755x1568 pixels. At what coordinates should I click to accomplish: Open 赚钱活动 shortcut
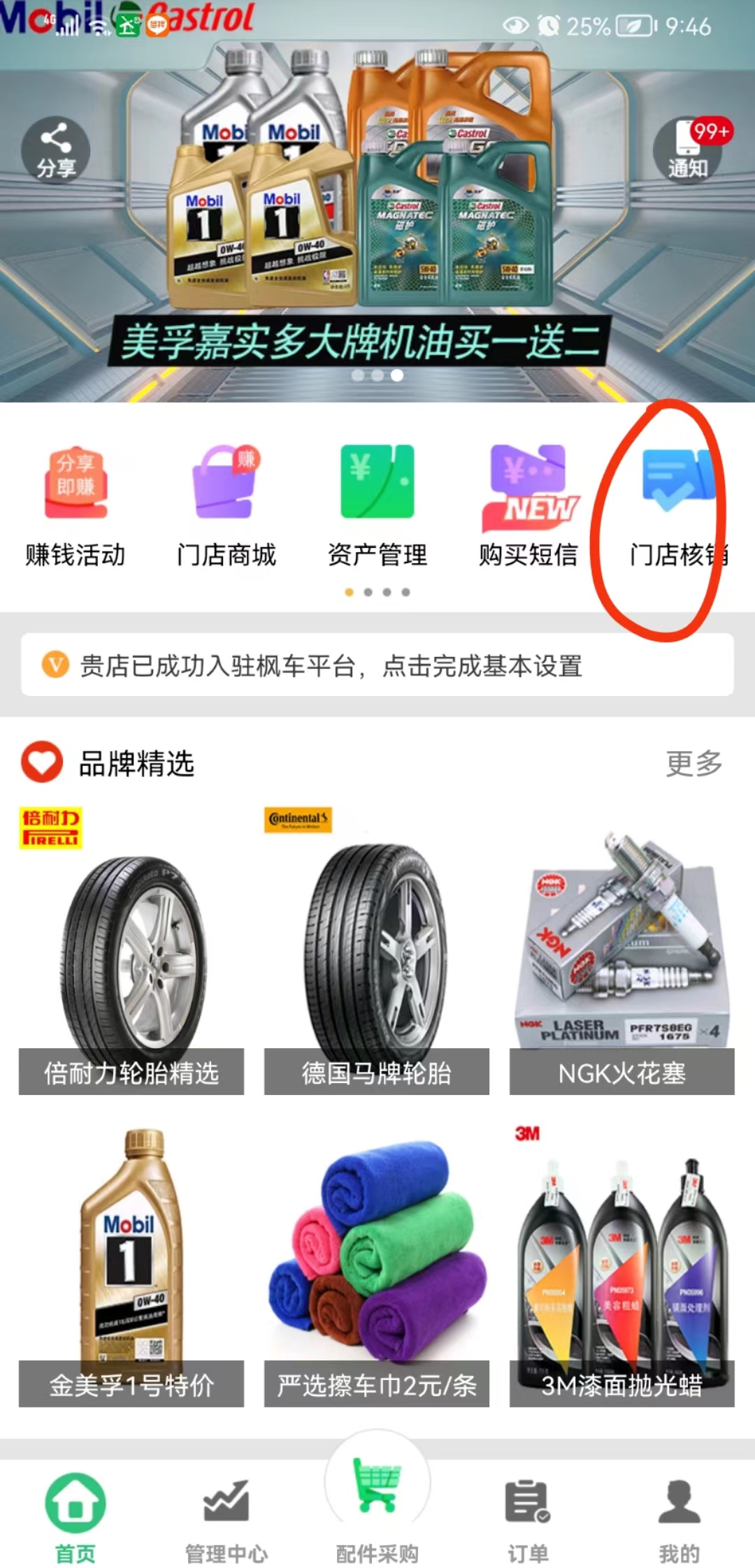click(x=75, y=504)
